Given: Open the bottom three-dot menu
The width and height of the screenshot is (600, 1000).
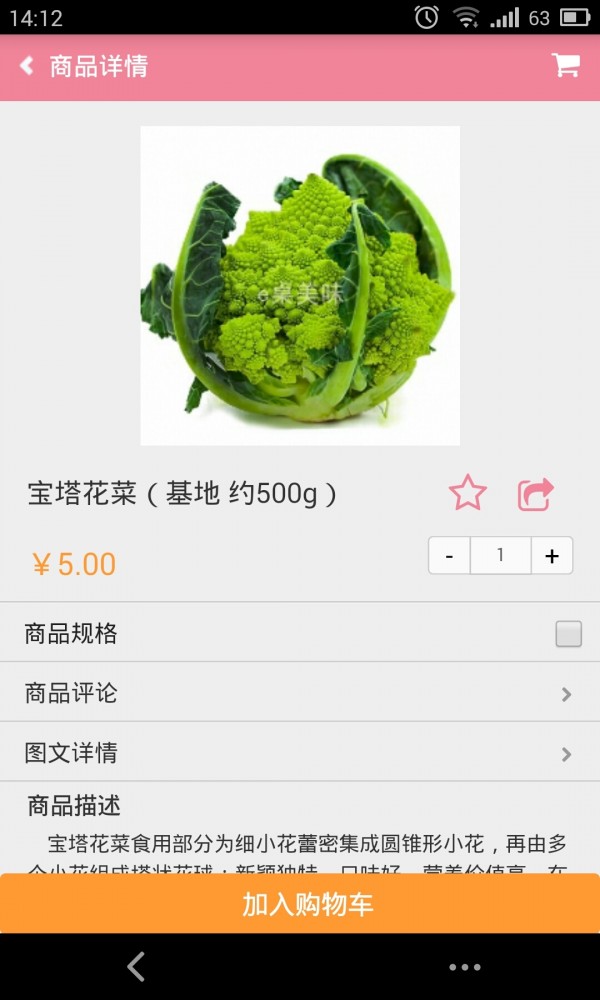Looking at the screenshot, I should (465, 967).
